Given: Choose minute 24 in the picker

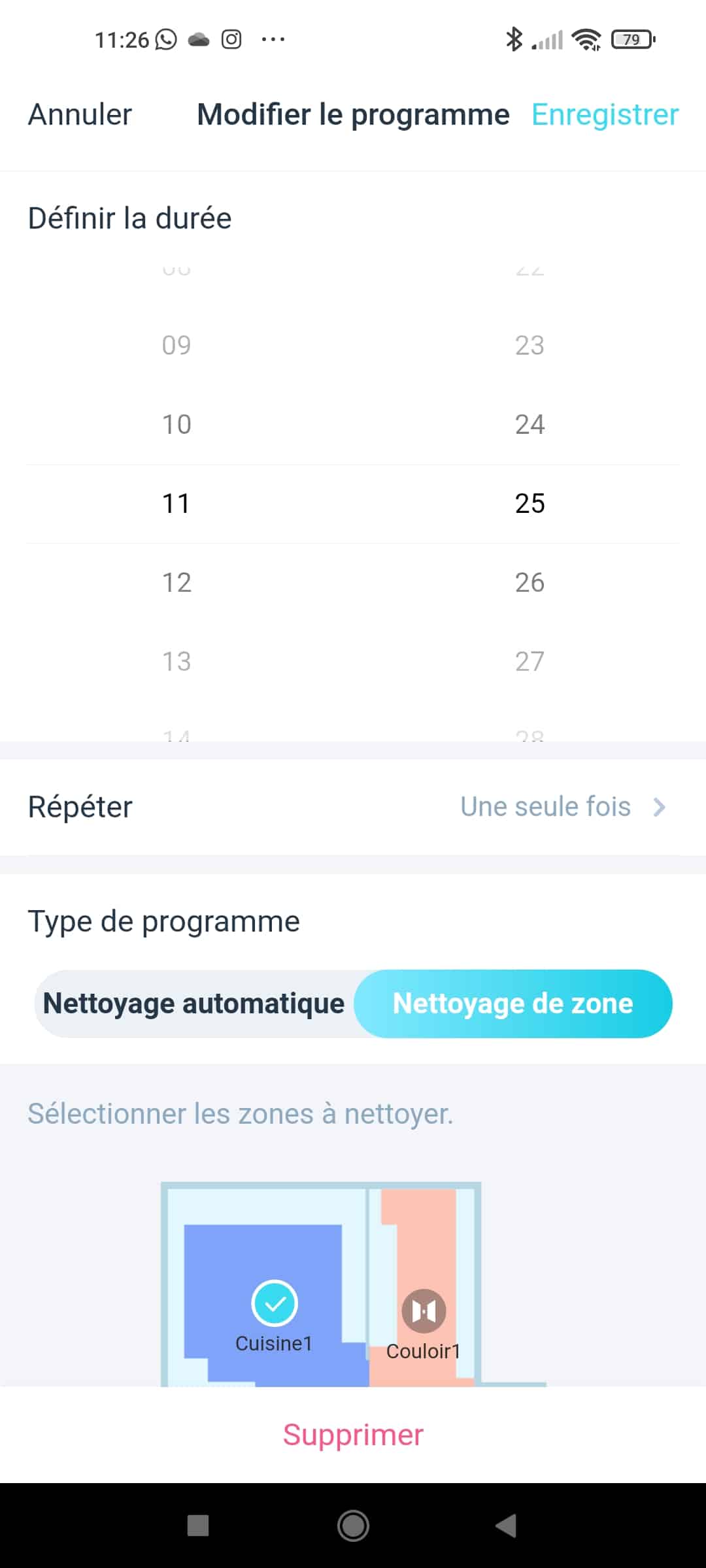Looking at the screenshot, I should click(529, 425).
